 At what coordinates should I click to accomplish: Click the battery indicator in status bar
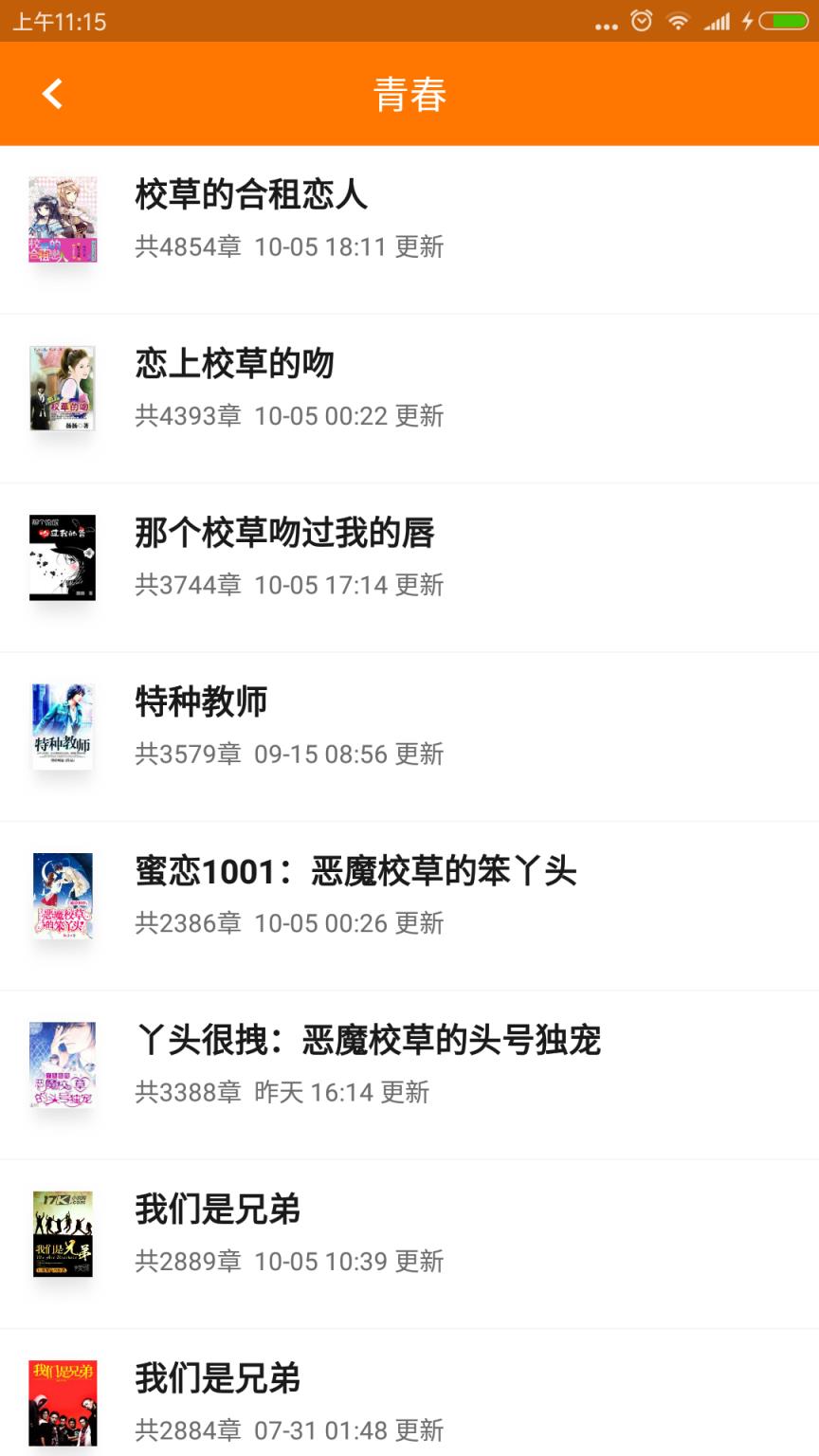click(783, 21)
